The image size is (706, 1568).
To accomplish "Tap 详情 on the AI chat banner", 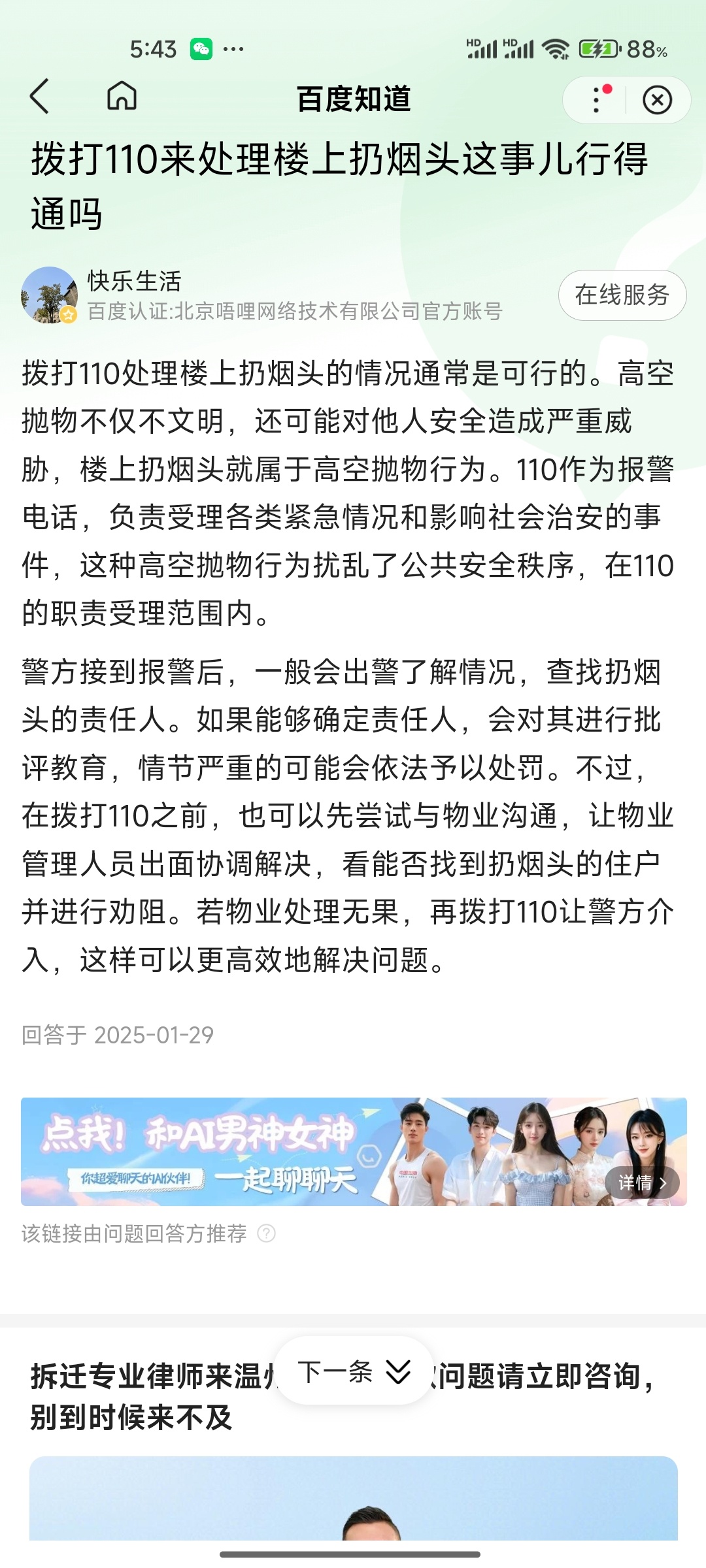I will 641,1183.
